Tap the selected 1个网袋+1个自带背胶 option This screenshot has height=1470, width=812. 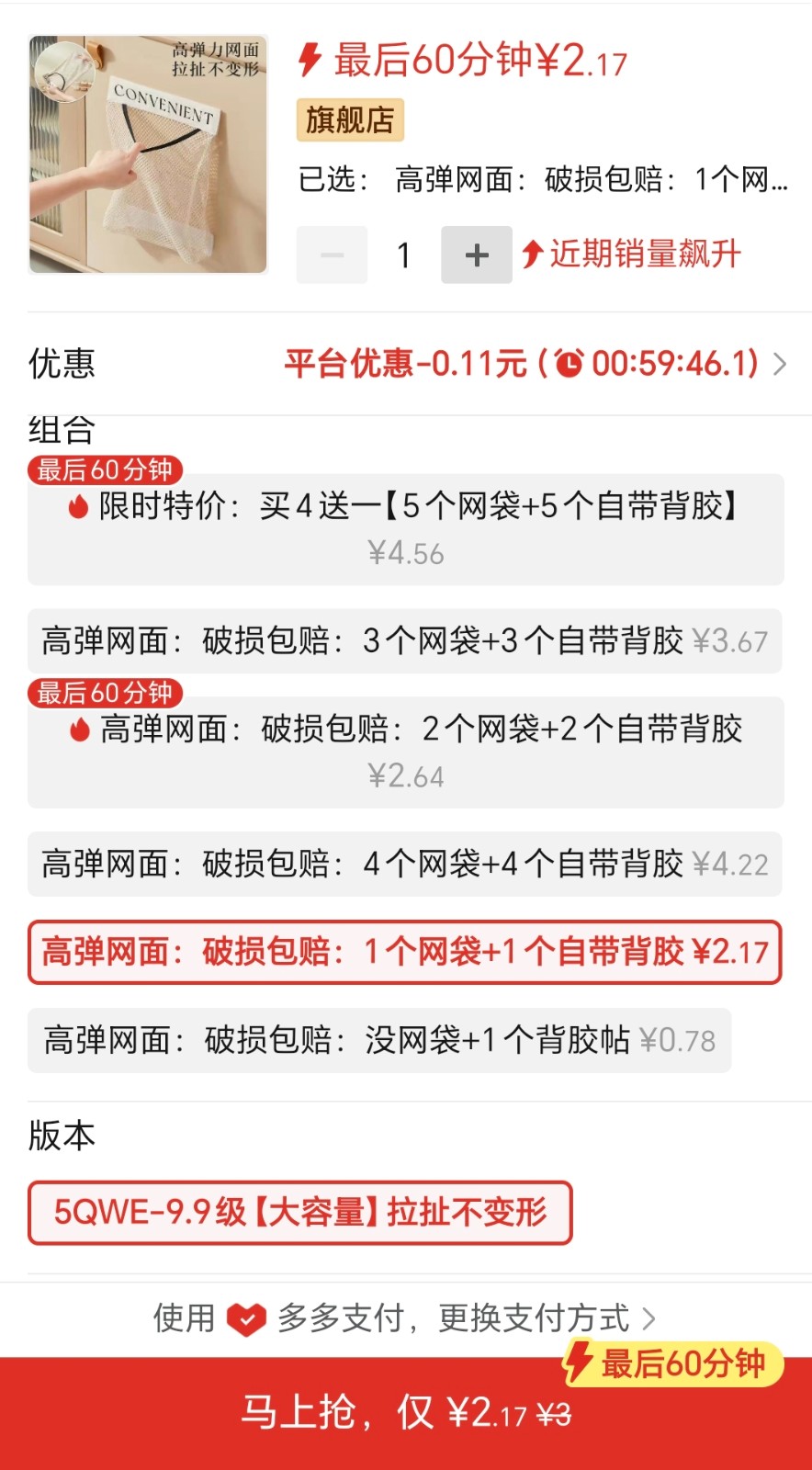tap(404, 952)
